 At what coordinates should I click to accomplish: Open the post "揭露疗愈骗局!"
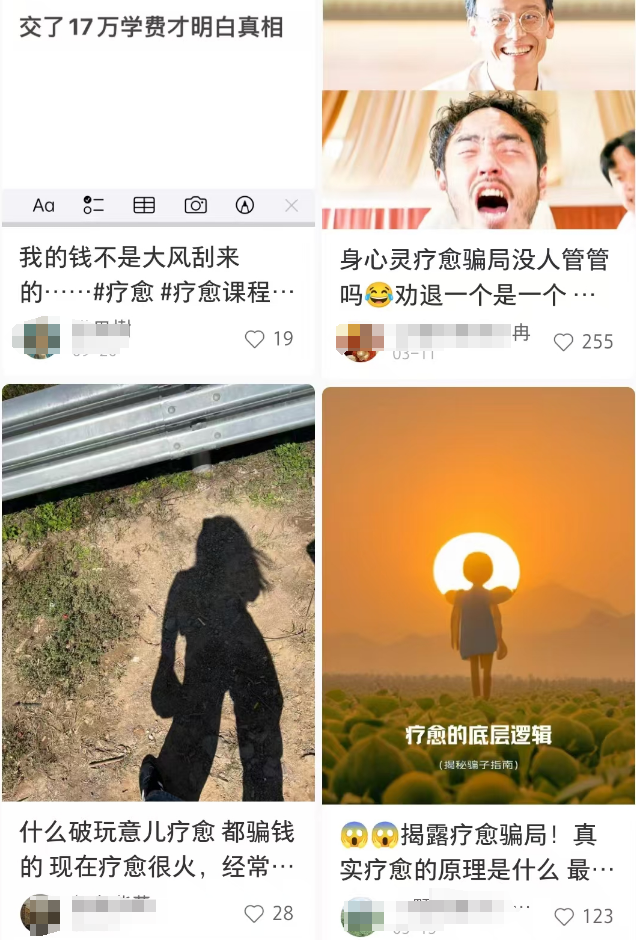coord(477,852)
